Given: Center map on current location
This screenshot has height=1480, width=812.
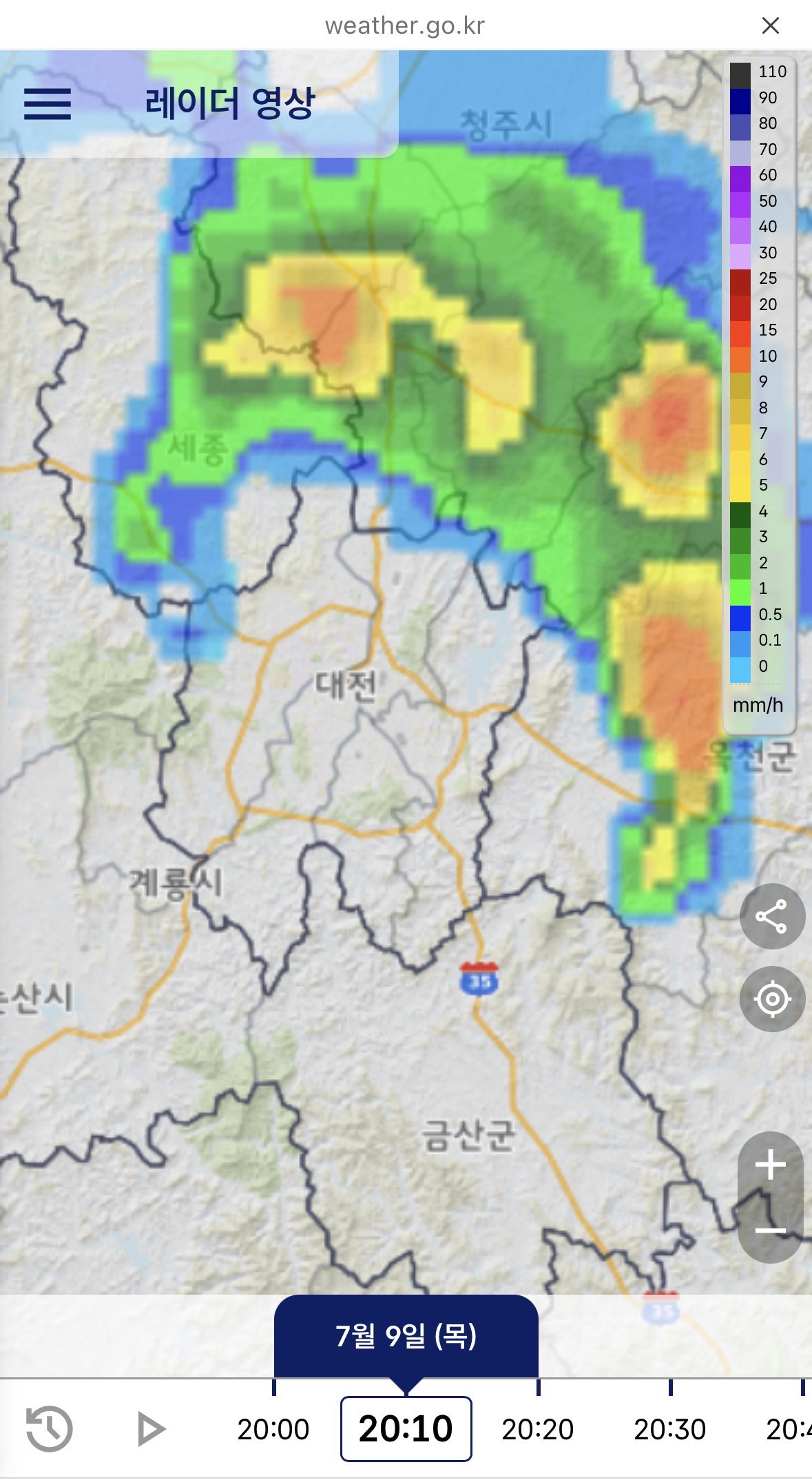Looking at the screenshot, I should tap(772, 999).
